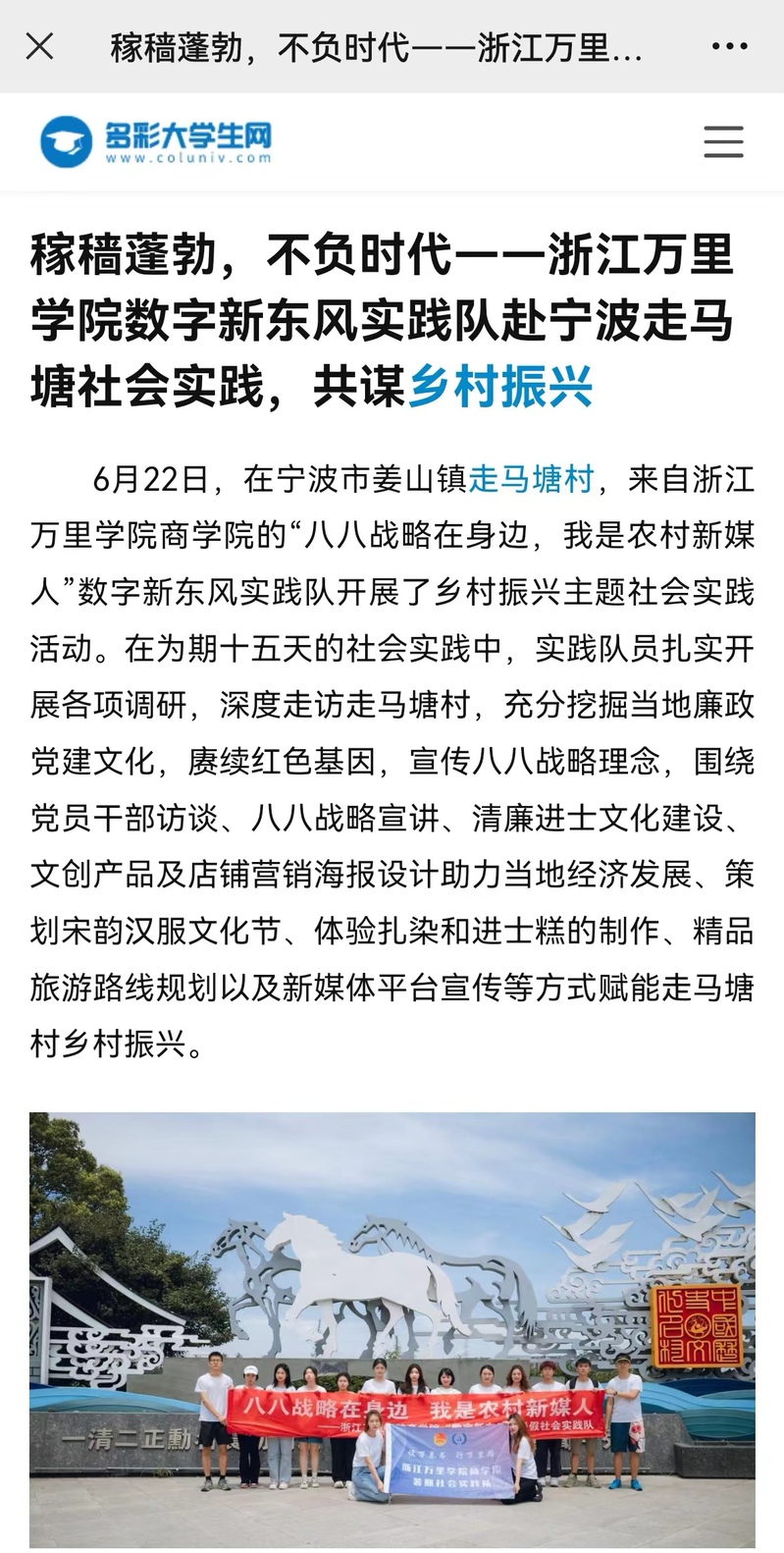Viewport: 784px width, 1553px height.
Task: Close the in-app browser page
Action: 39,46
